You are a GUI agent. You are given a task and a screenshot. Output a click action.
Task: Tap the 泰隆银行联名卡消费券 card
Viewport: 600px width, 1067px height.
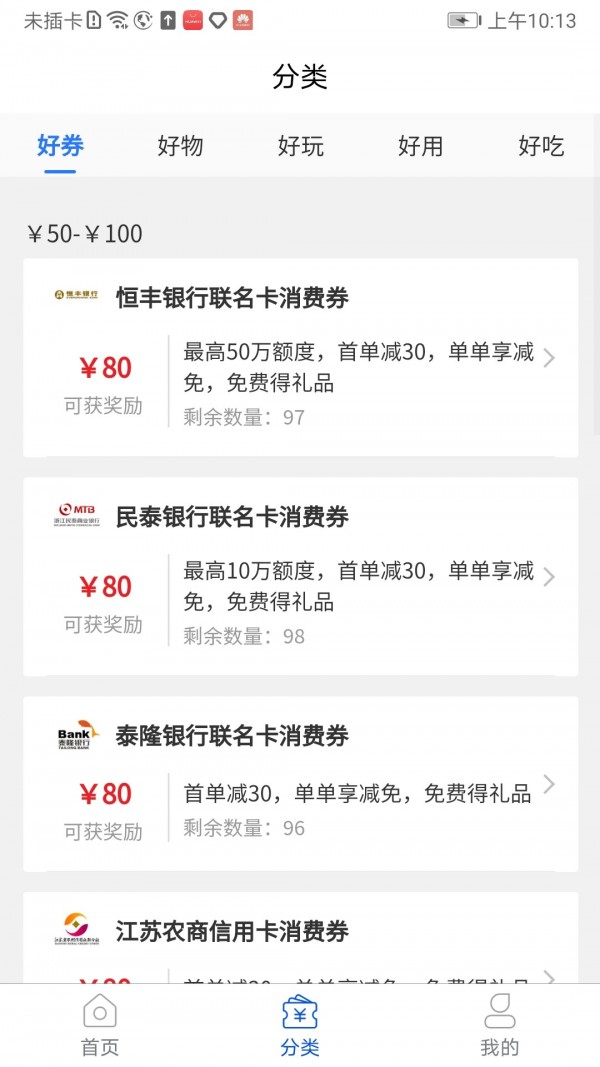tap(300, 783)
